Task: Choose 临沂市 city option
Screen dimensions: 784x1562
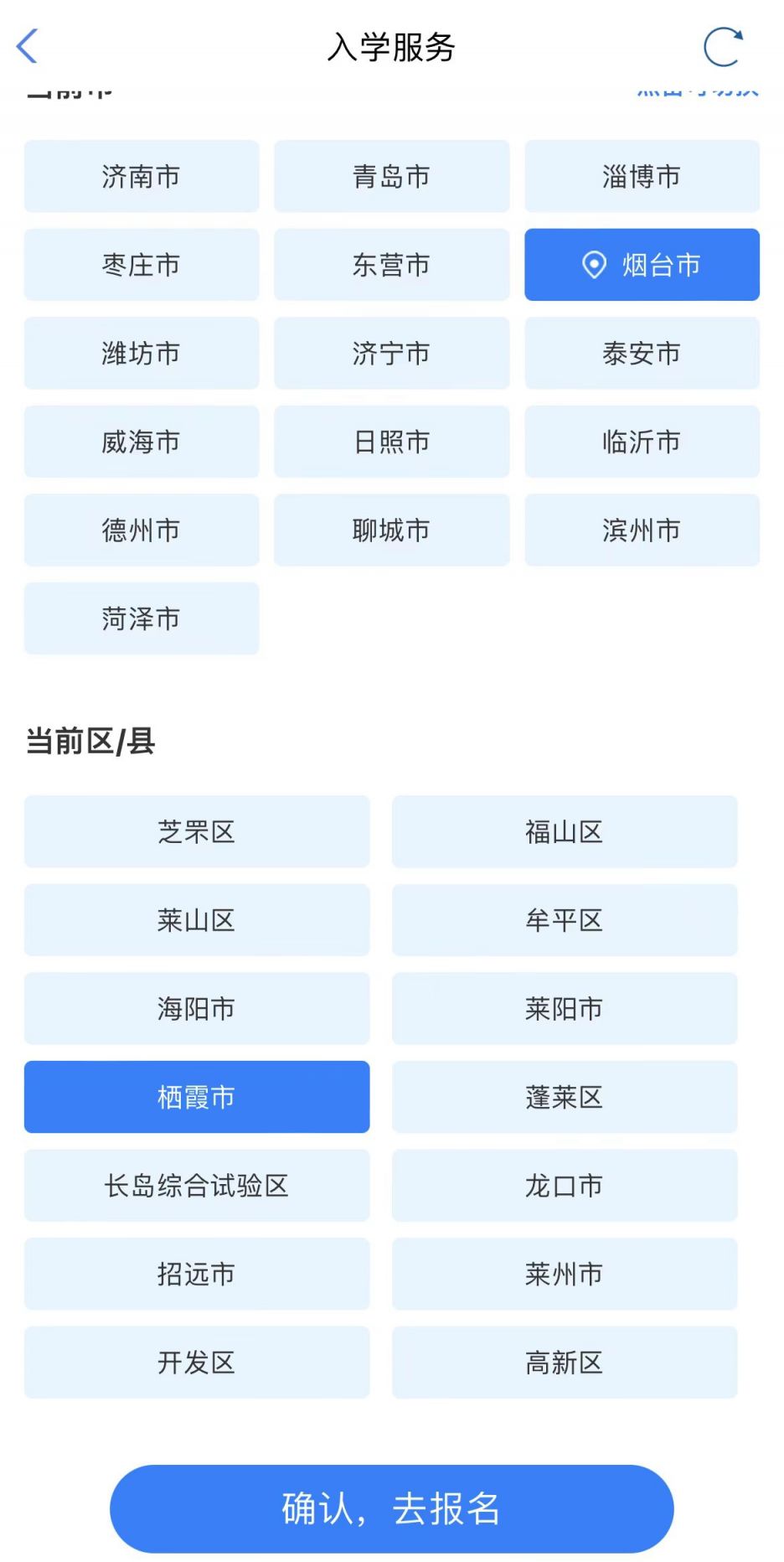Action: tap(642, 442)
